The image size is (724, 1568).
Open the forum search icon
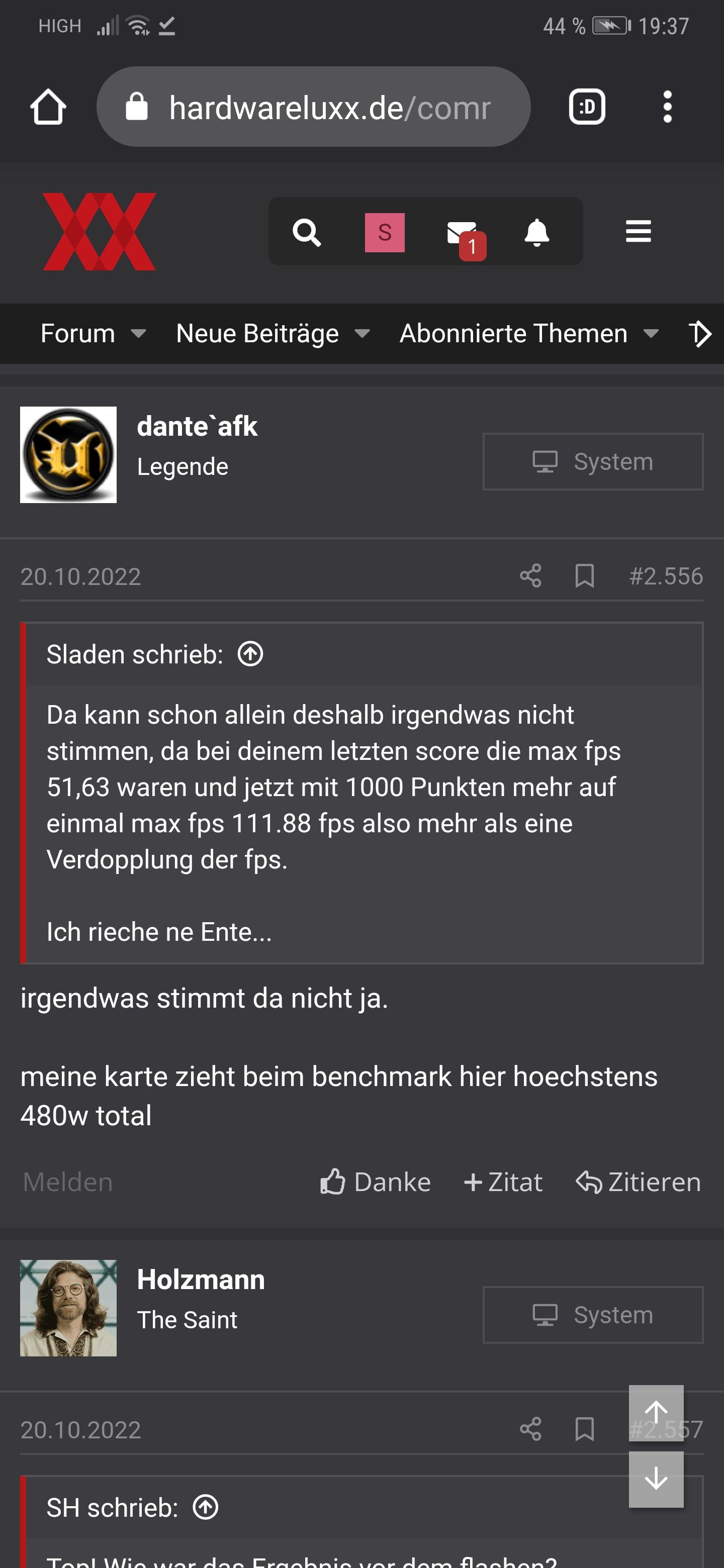point(306,232)
